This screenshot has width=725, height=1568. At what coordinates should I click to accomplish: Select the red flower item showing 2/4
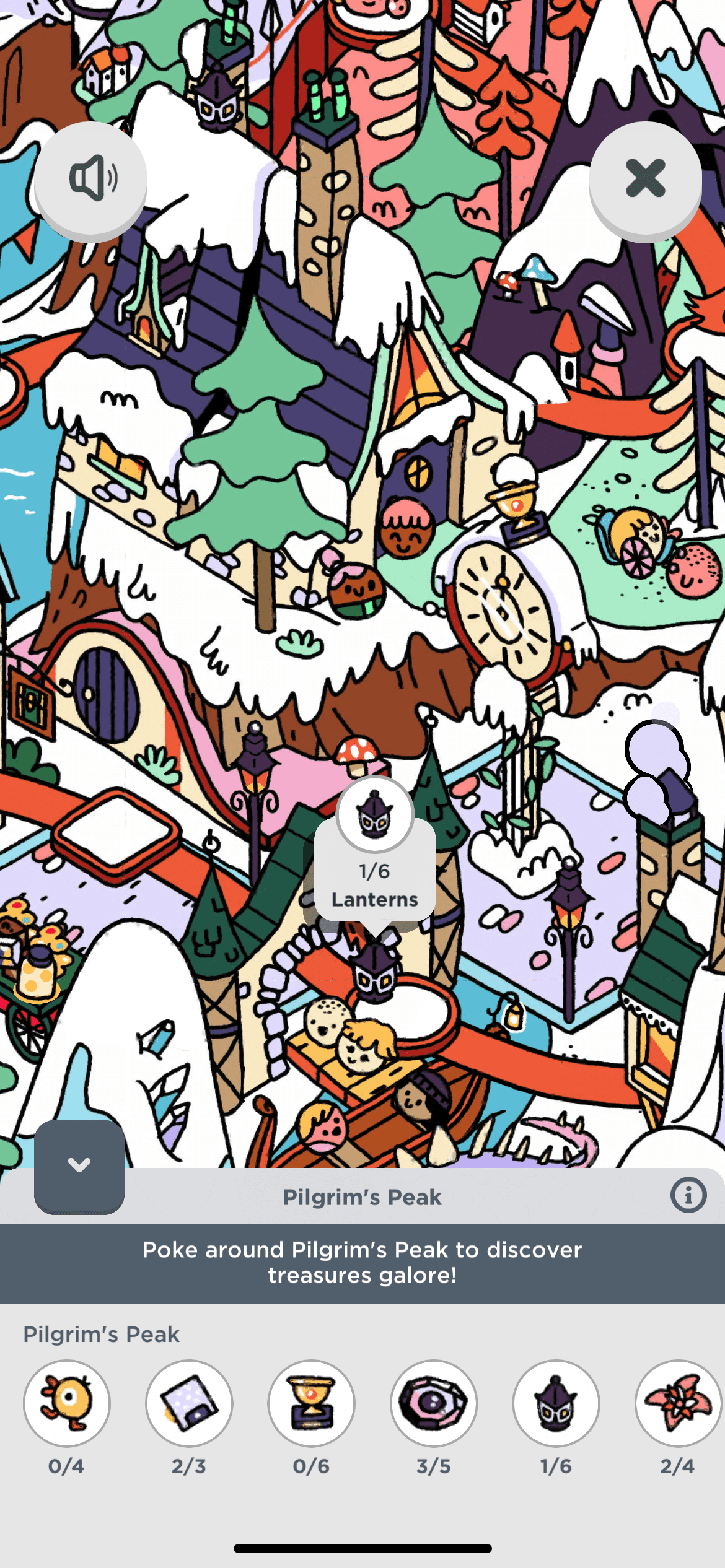[x=678, y=1403]
